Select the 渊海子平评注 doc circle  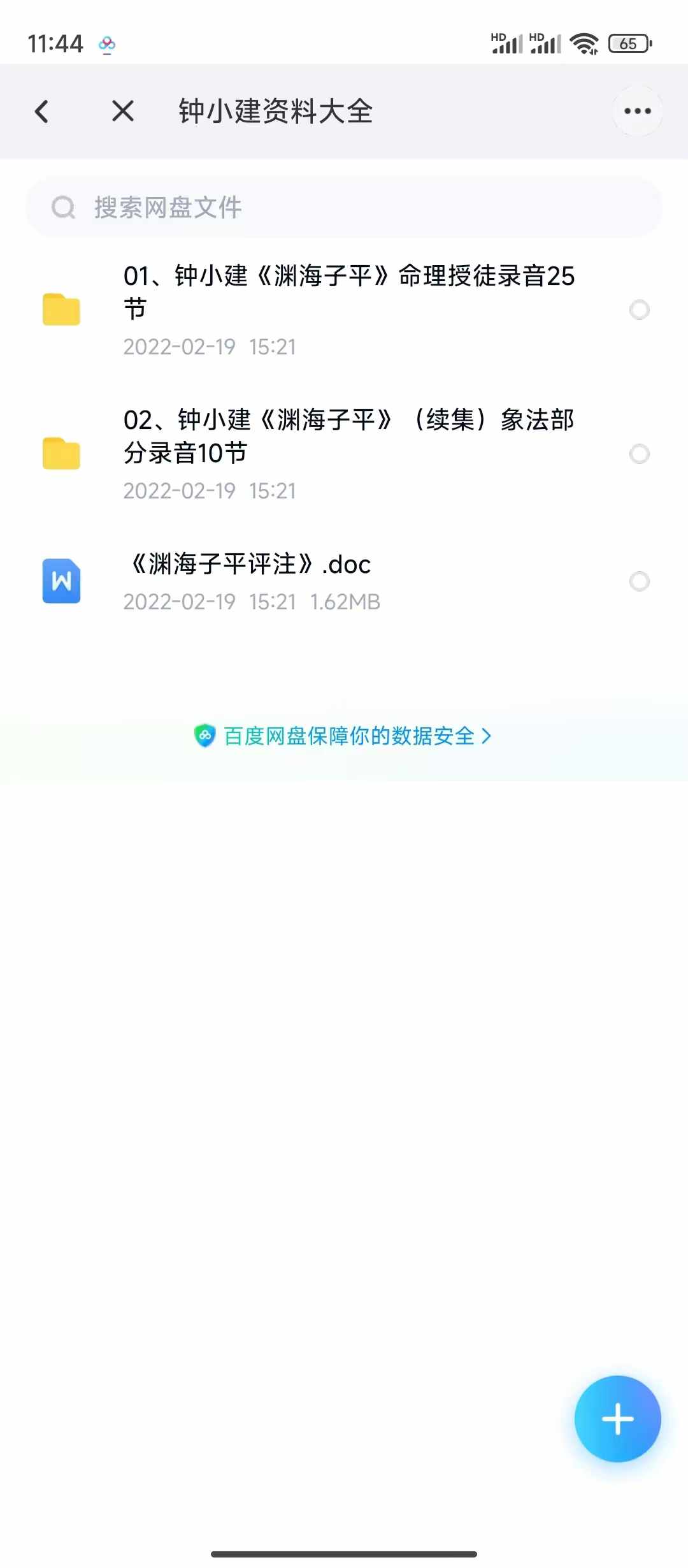pyautogui.click(x=640, y=581)
